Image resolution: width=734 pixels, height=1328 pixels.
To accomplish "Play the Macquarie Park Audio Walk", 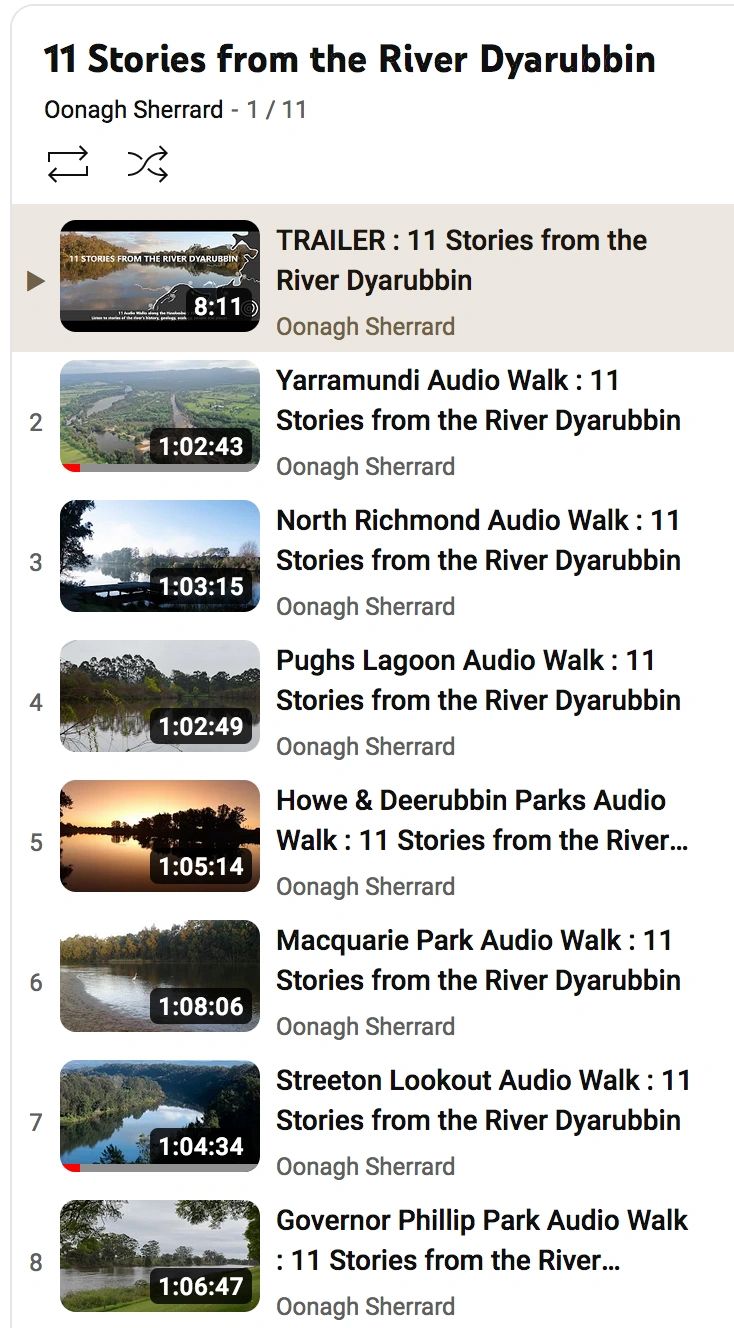I will coord(478,960).
